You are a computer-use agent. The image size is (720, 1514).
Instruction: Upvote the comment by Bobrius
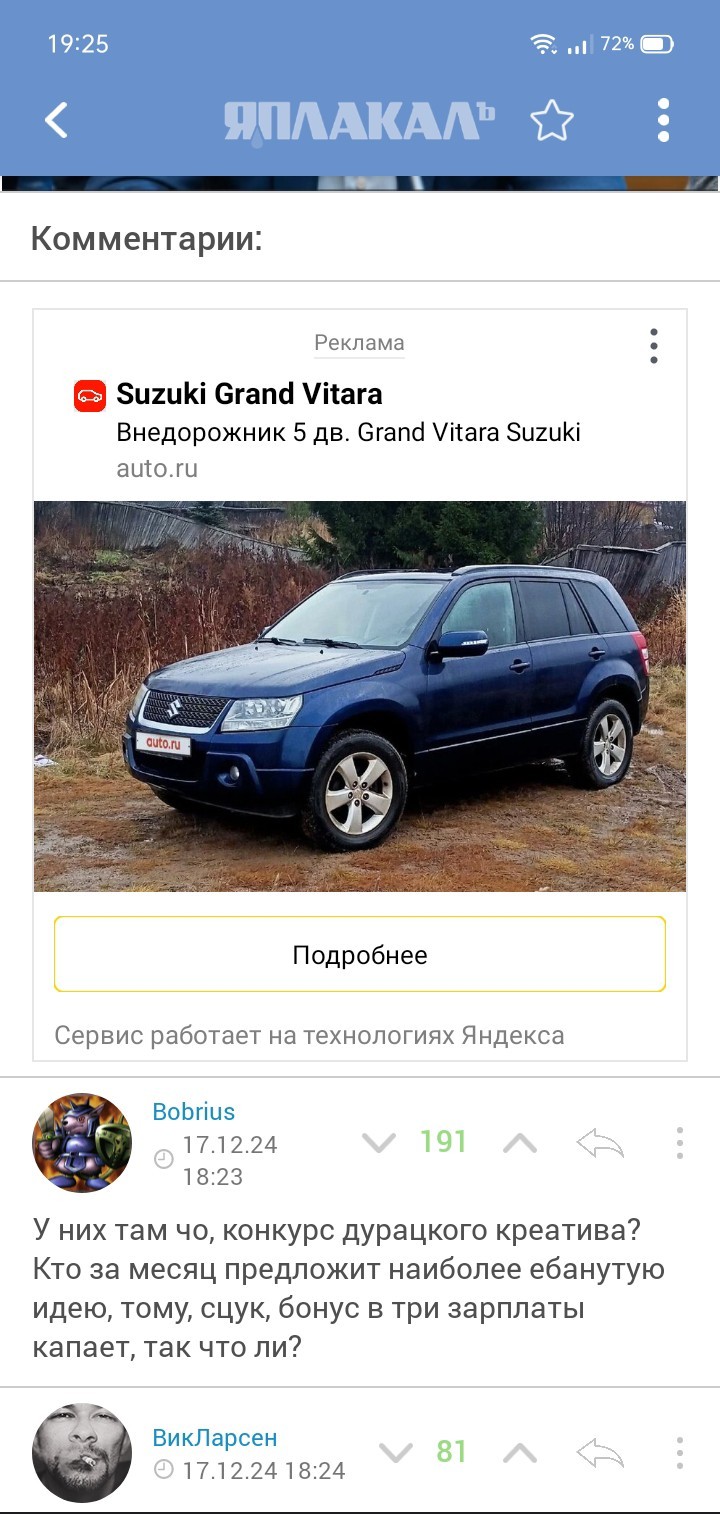point(519,1143)
